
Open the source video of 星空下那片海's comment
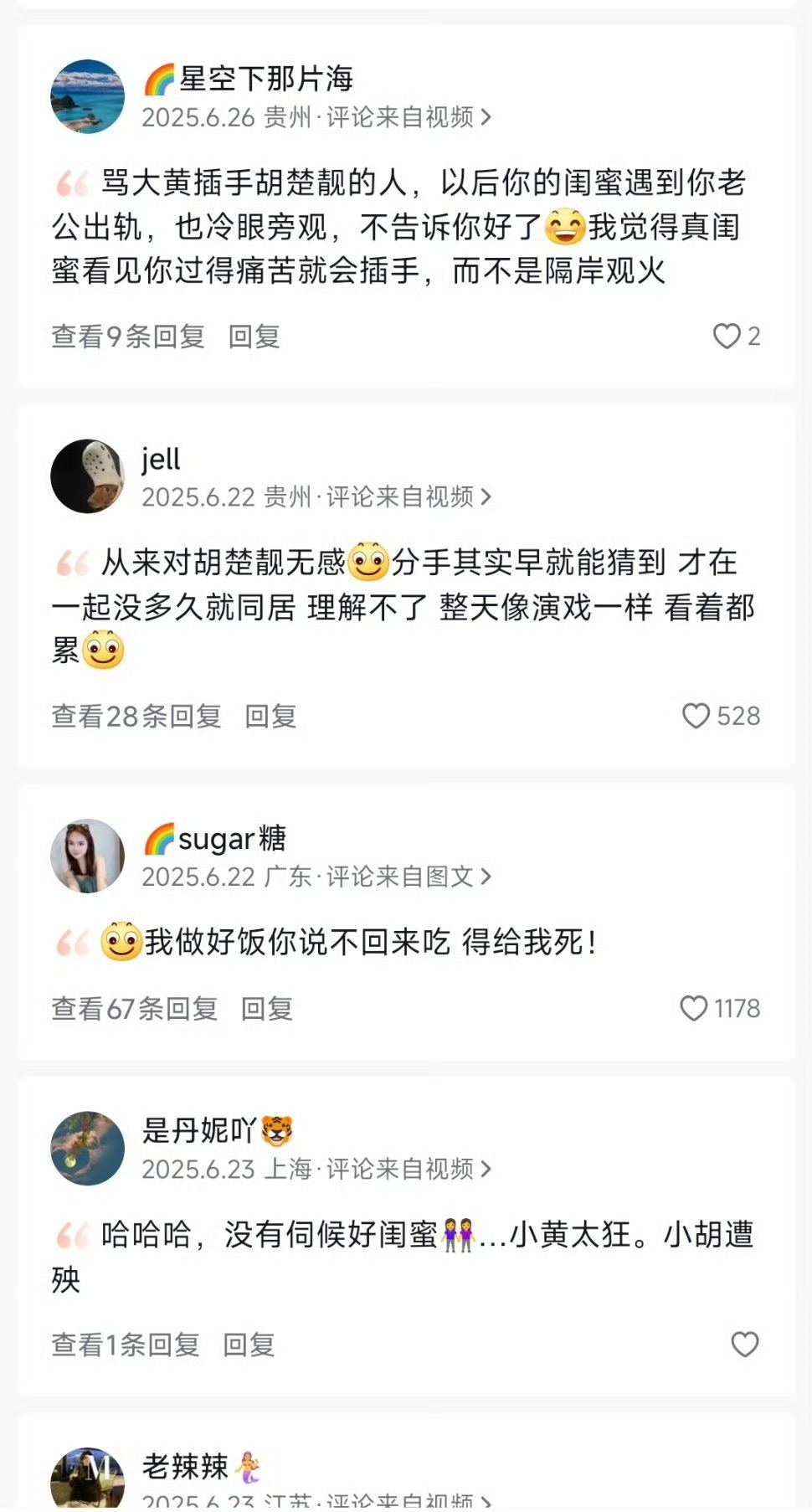pyautogui.click(x=408, y=117)
